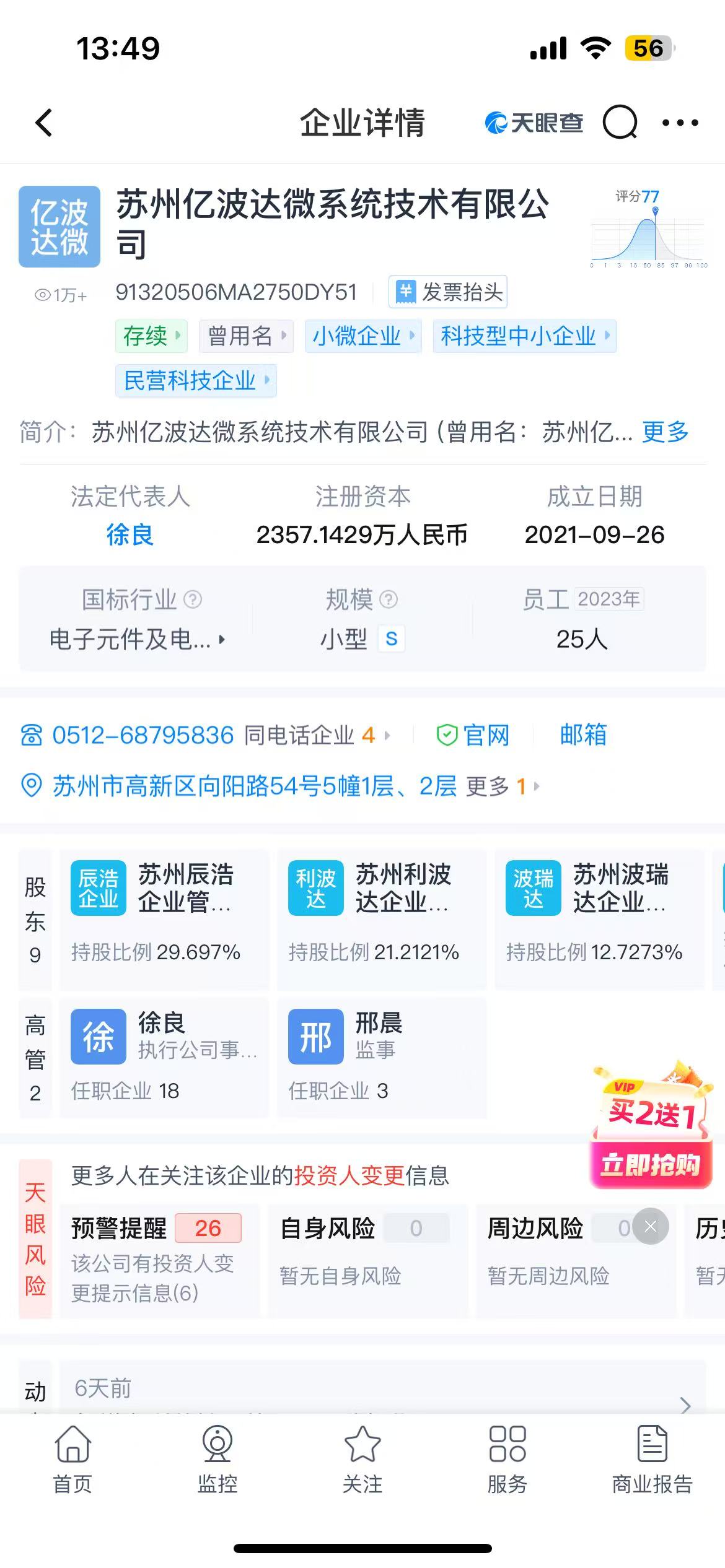
Task: Tap 更多 to expand company intro
Action: coord(666,432)
